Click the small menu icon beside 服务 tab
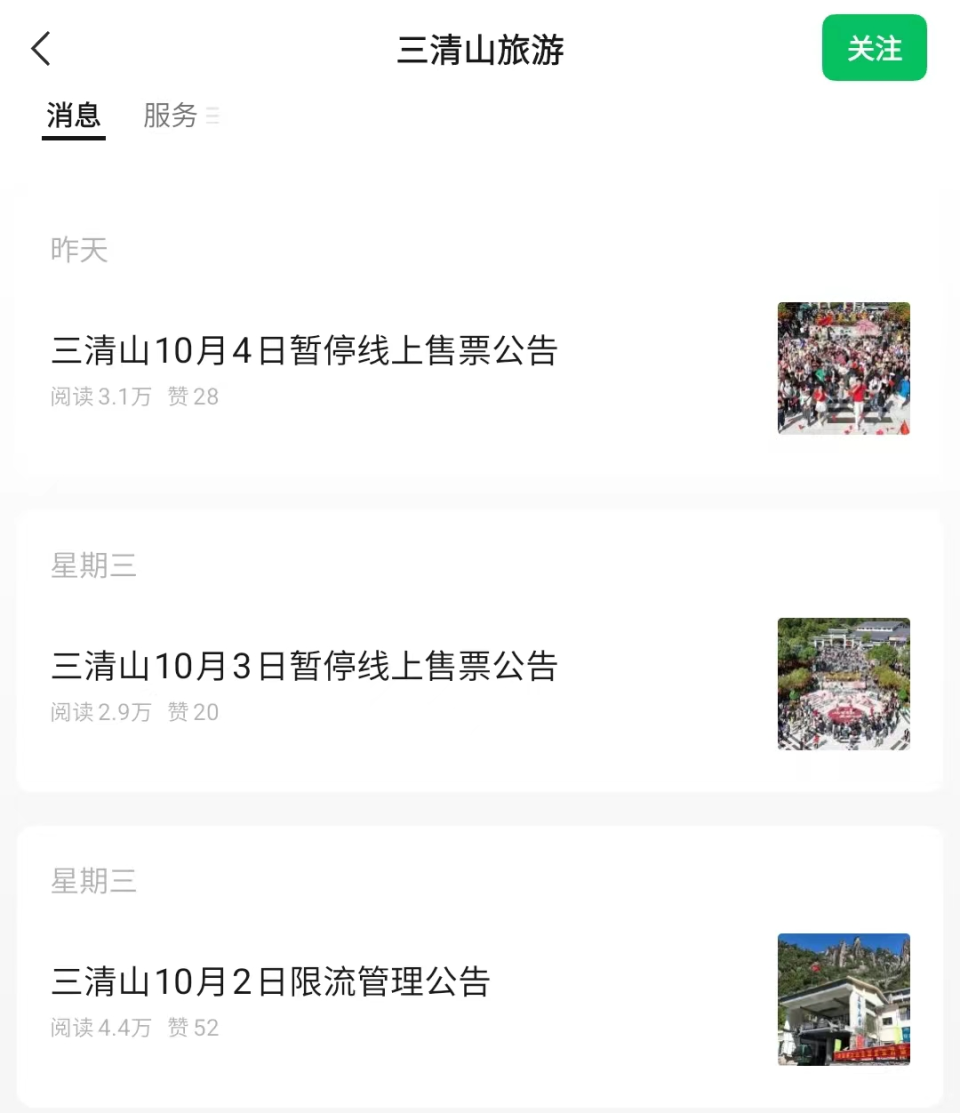960x1113 pixels. [x=214, y=116]
